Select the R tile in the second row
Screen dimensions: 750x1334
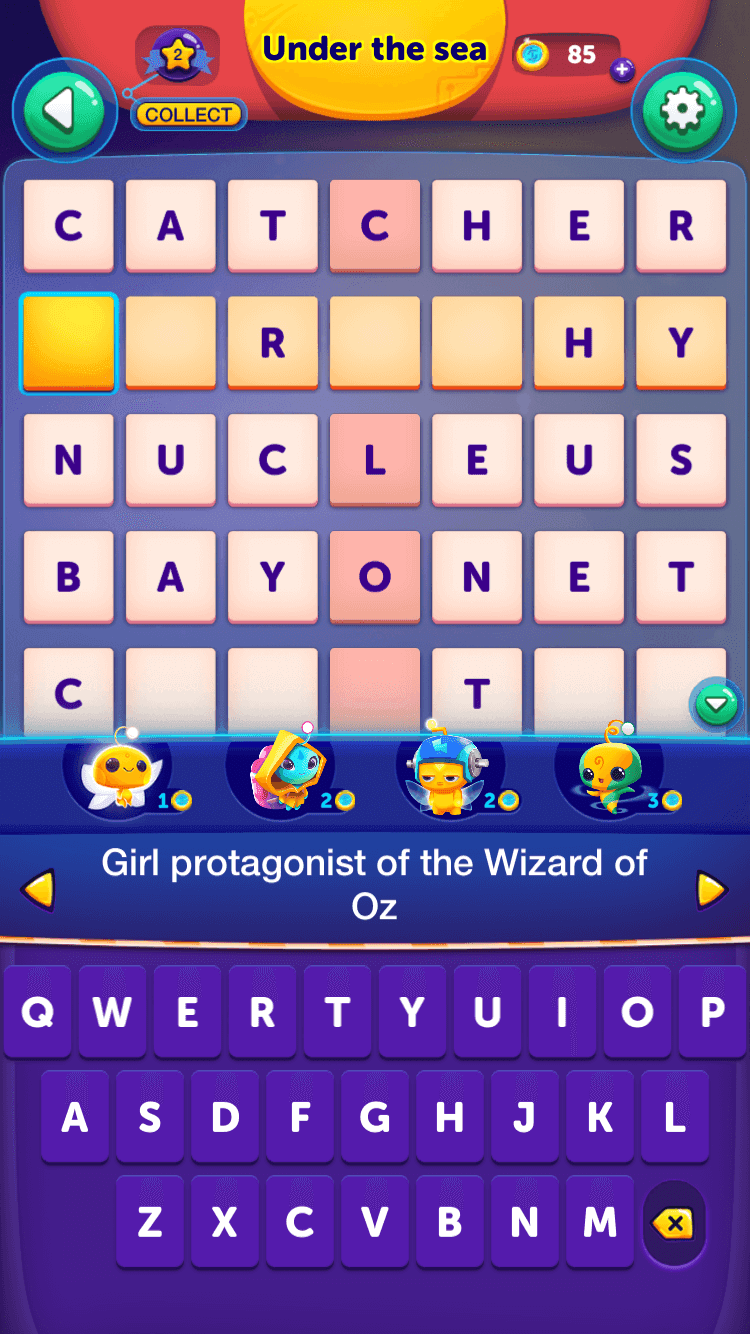point(272,343)
